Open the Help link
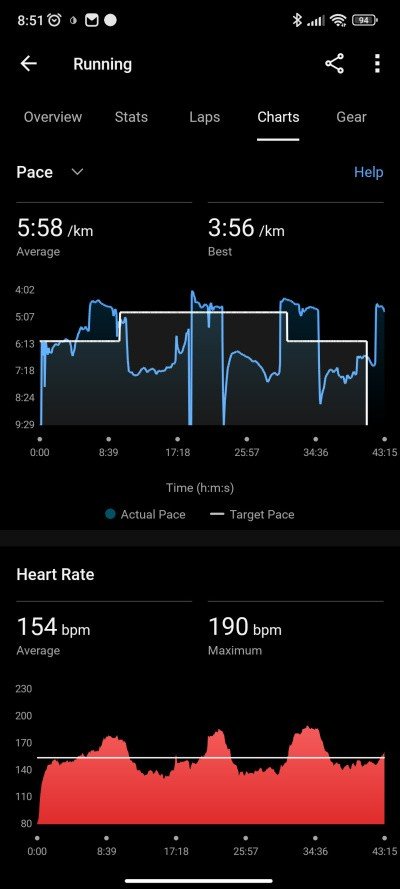 [x=368, y=172]
